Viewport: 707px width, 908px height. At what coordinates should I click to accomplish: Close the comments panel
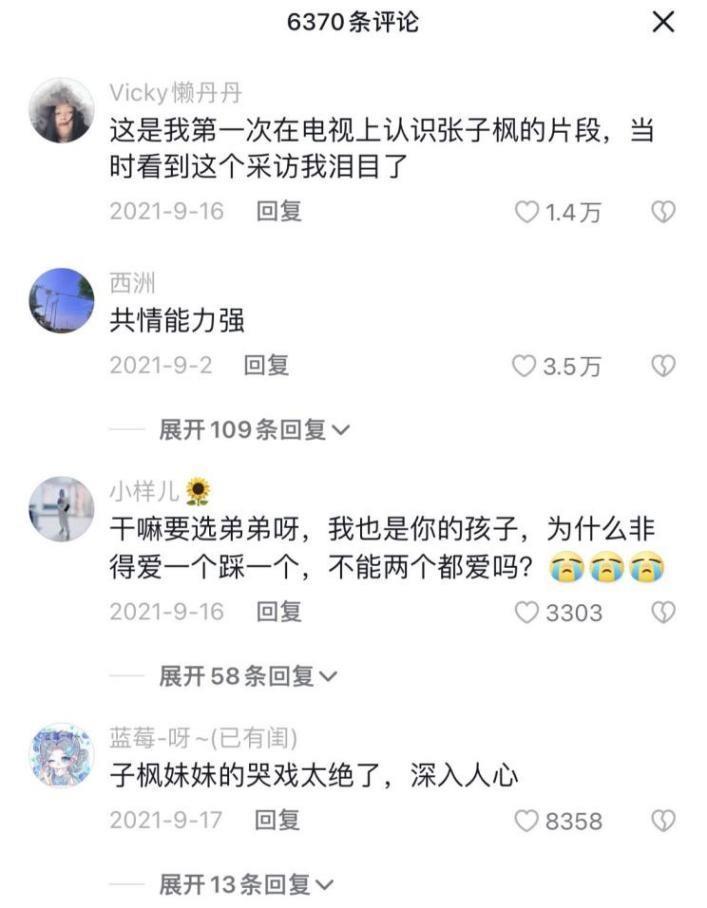click(663, 22)
